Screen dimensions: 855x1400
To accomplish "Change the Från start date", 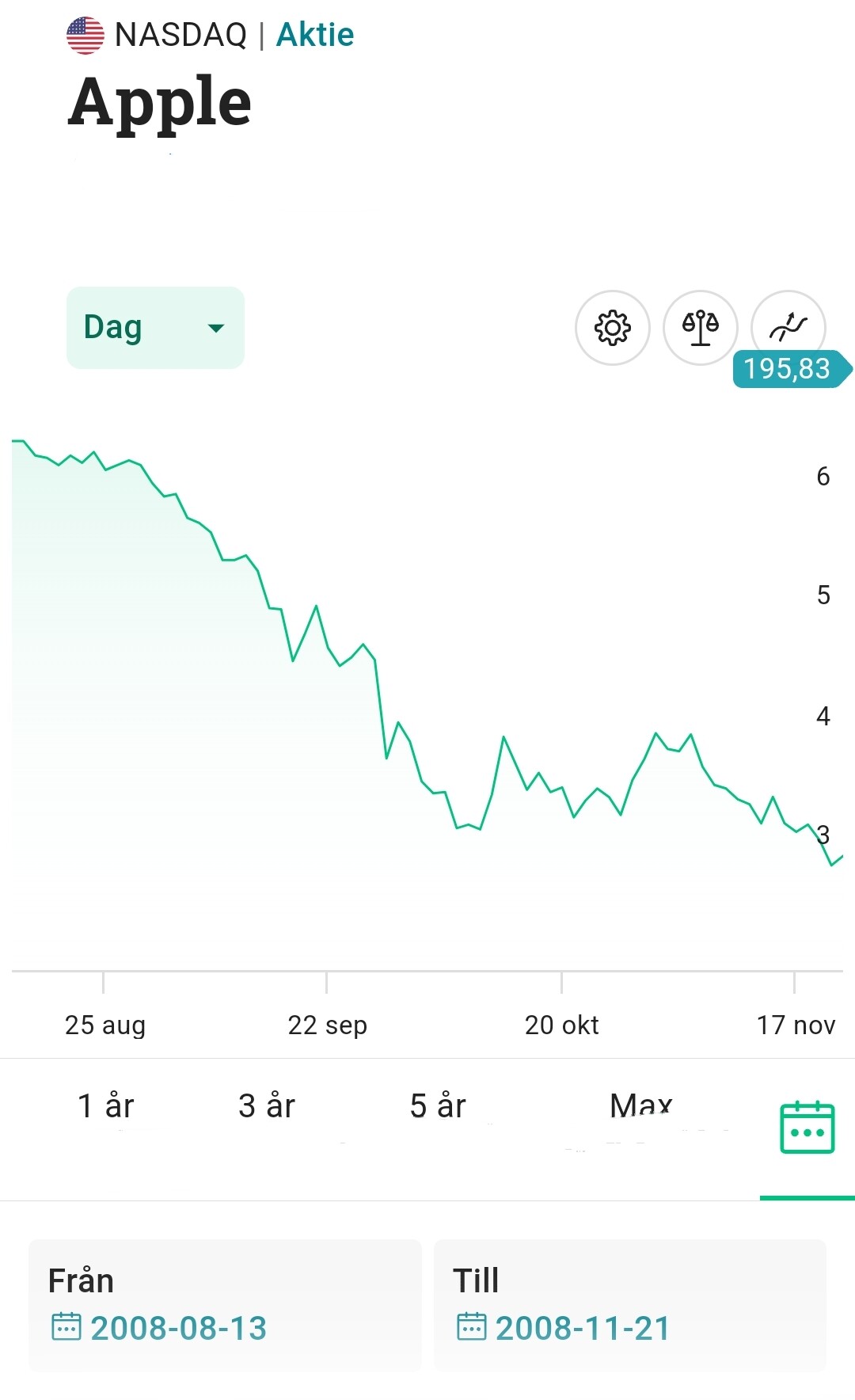I will [225, 1306].
